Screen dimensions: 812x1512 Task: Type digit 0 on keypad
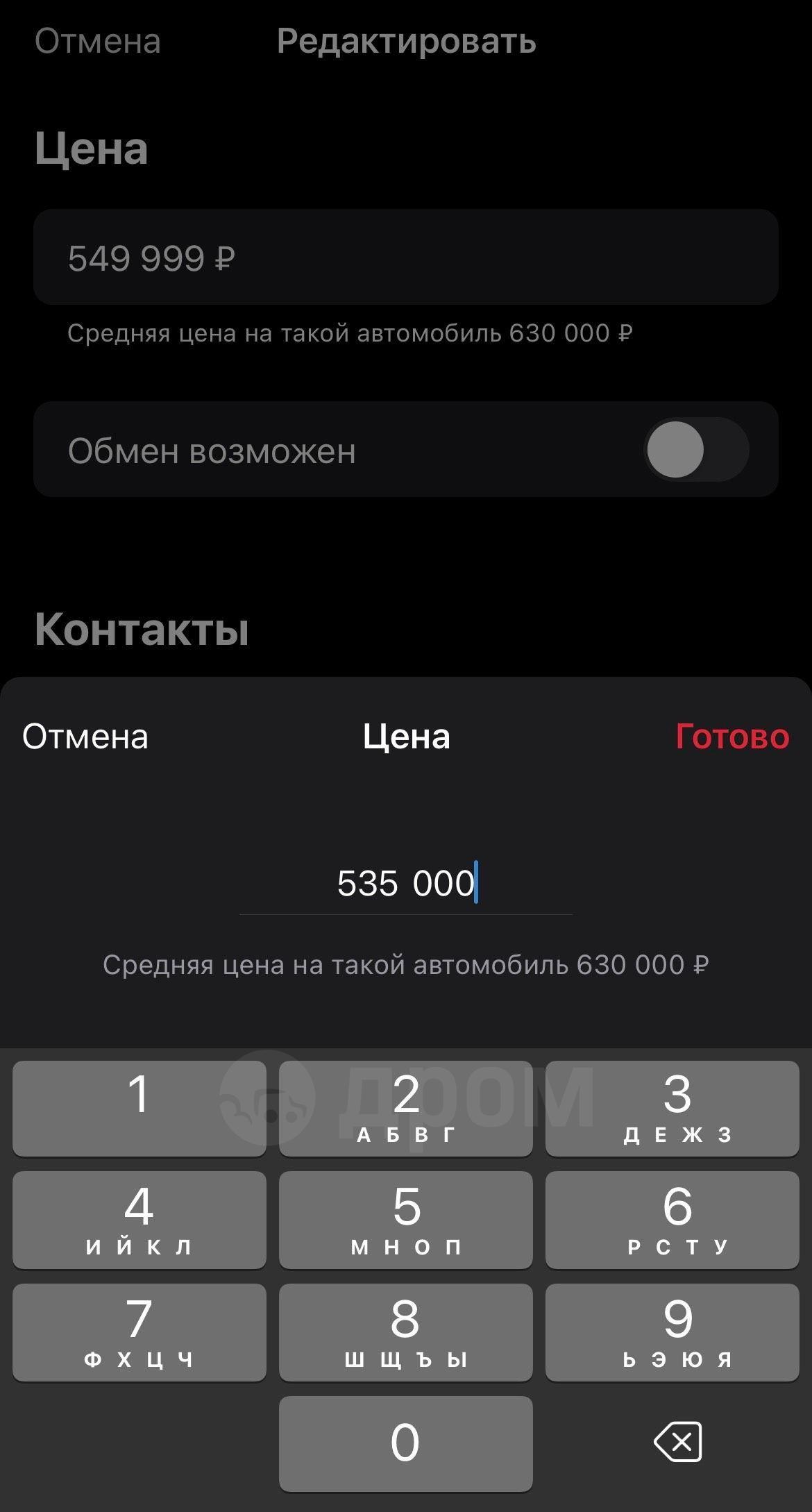tap(405, 1443)
